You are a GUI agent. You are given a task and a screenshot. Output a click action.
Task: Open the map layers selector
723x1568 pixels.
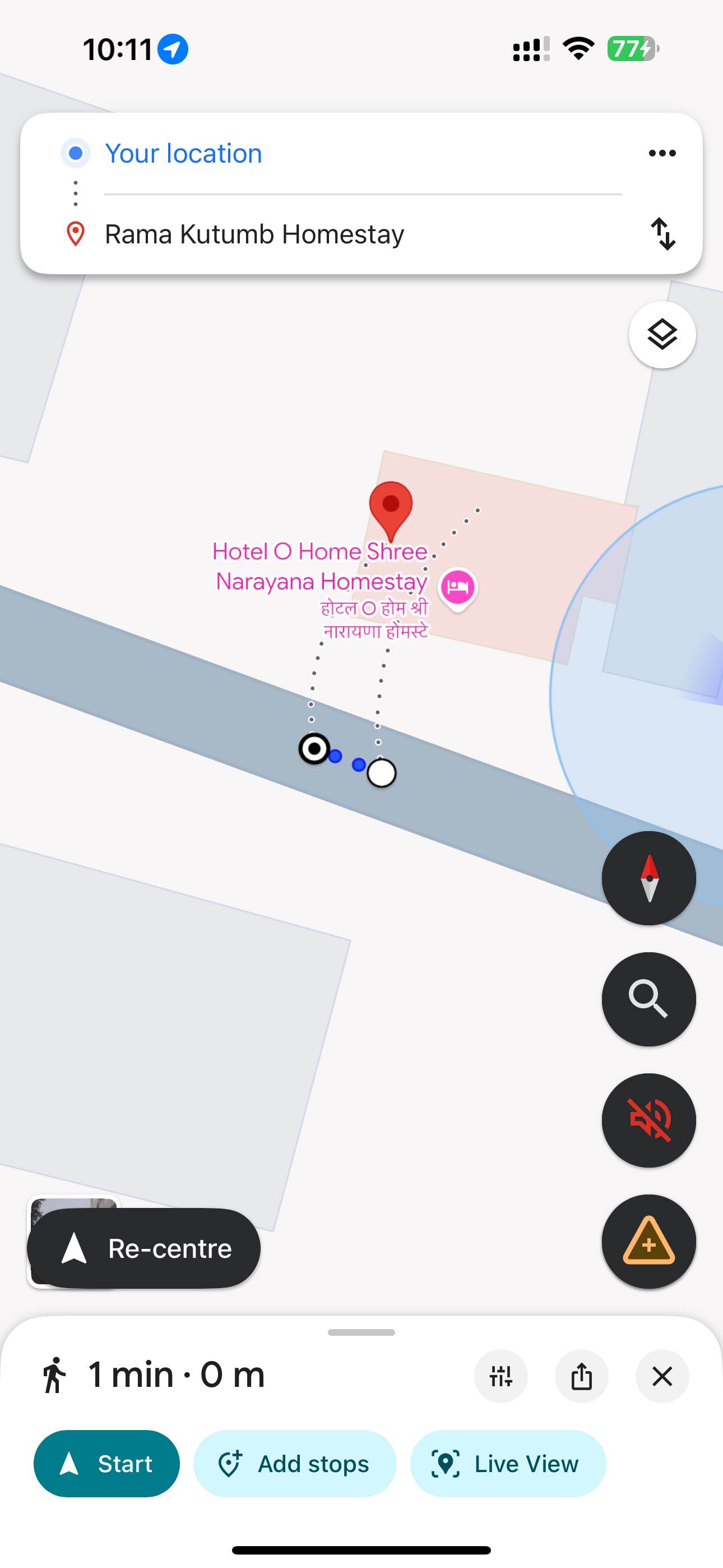(662, 335)
